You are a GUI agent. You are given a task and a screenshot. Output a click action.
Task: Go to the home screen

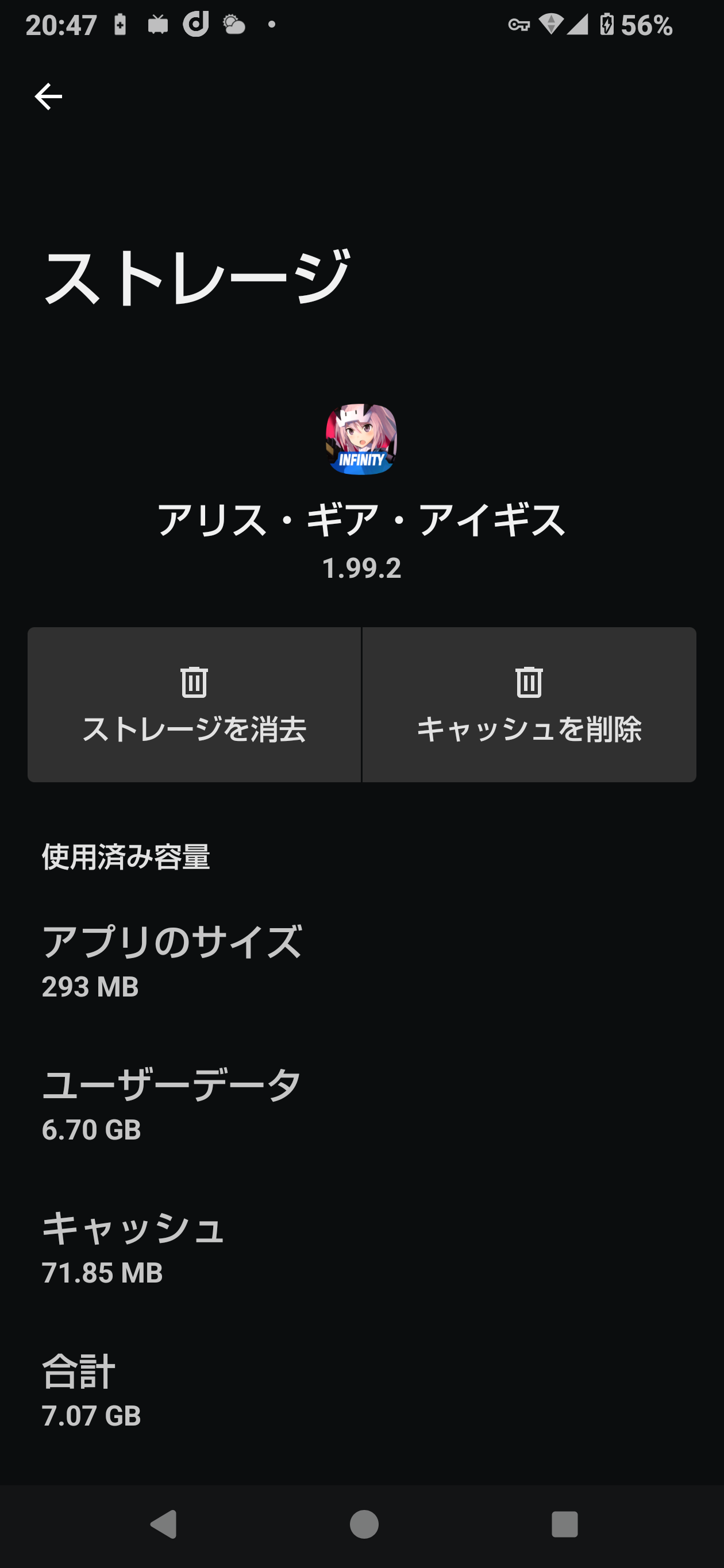click(364, 1525)
